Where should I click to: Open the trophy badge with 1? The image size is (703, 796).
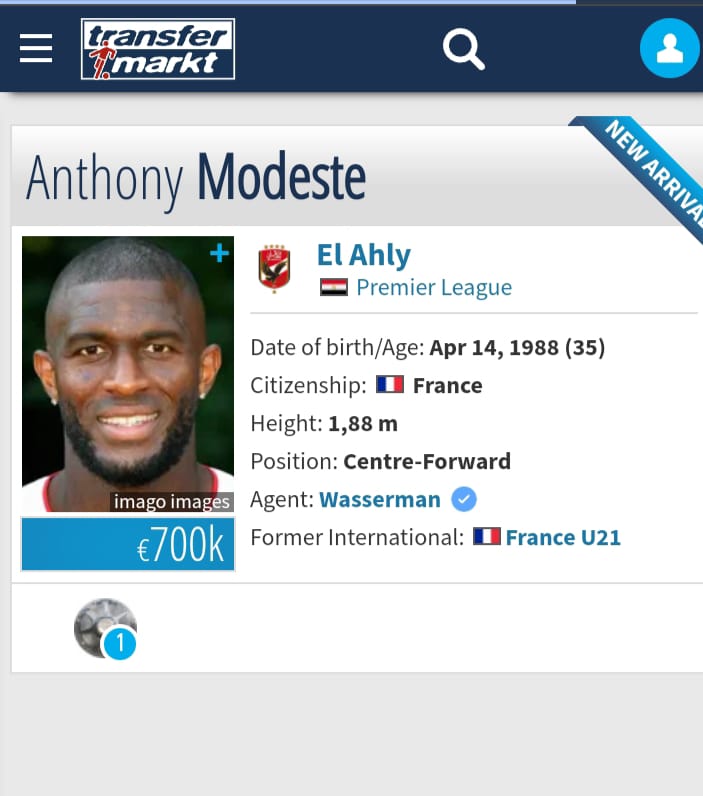pos(106,629)
